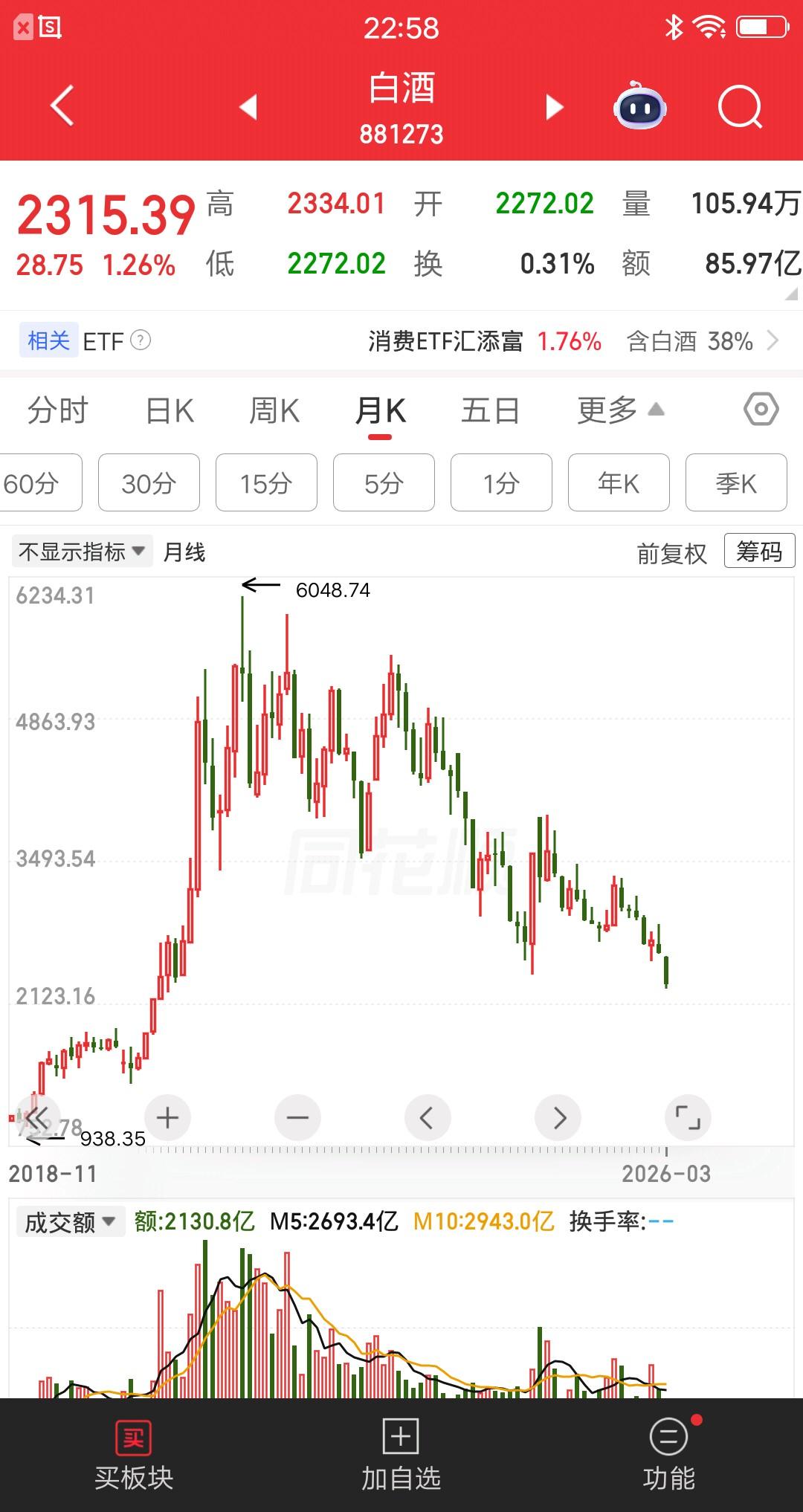The width and height of the screenshot is (803, 1512).
Task: Expand chart to fullscreen view
Action: 688,1117
